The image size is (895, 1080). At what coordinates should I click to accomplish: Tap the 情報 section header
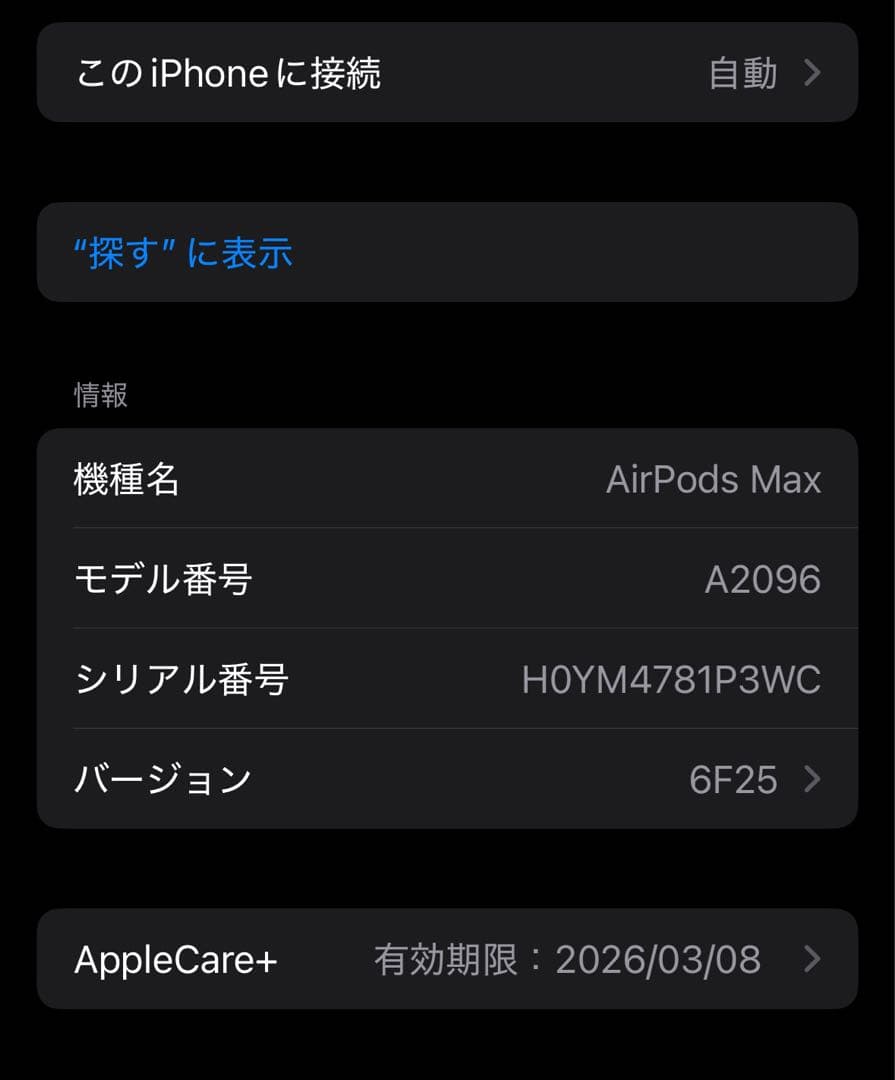click(x=100, y=395)
